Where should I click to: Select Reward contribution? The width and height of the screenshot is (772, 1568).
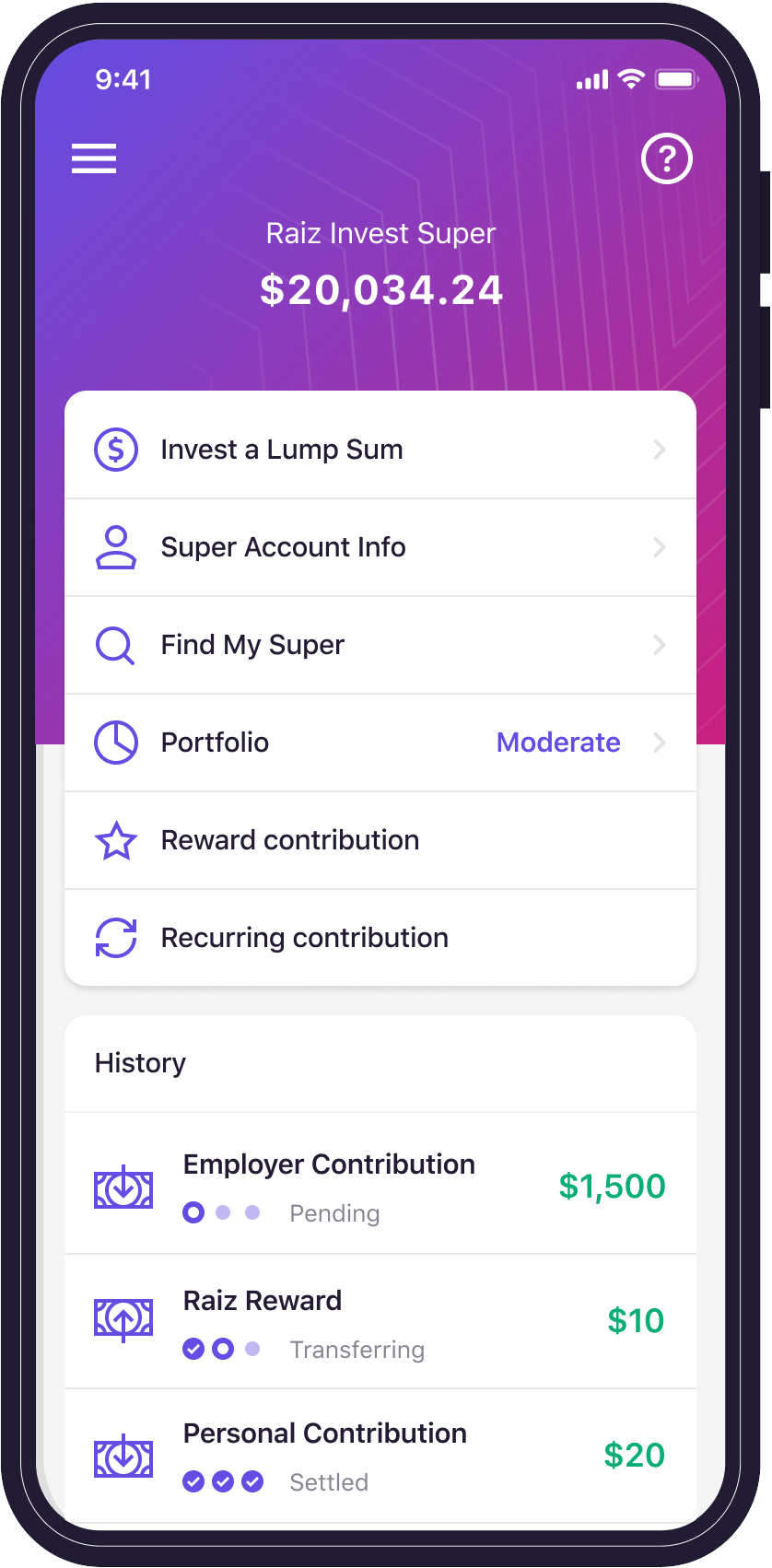pyautogui.click(x=380, y=840)
